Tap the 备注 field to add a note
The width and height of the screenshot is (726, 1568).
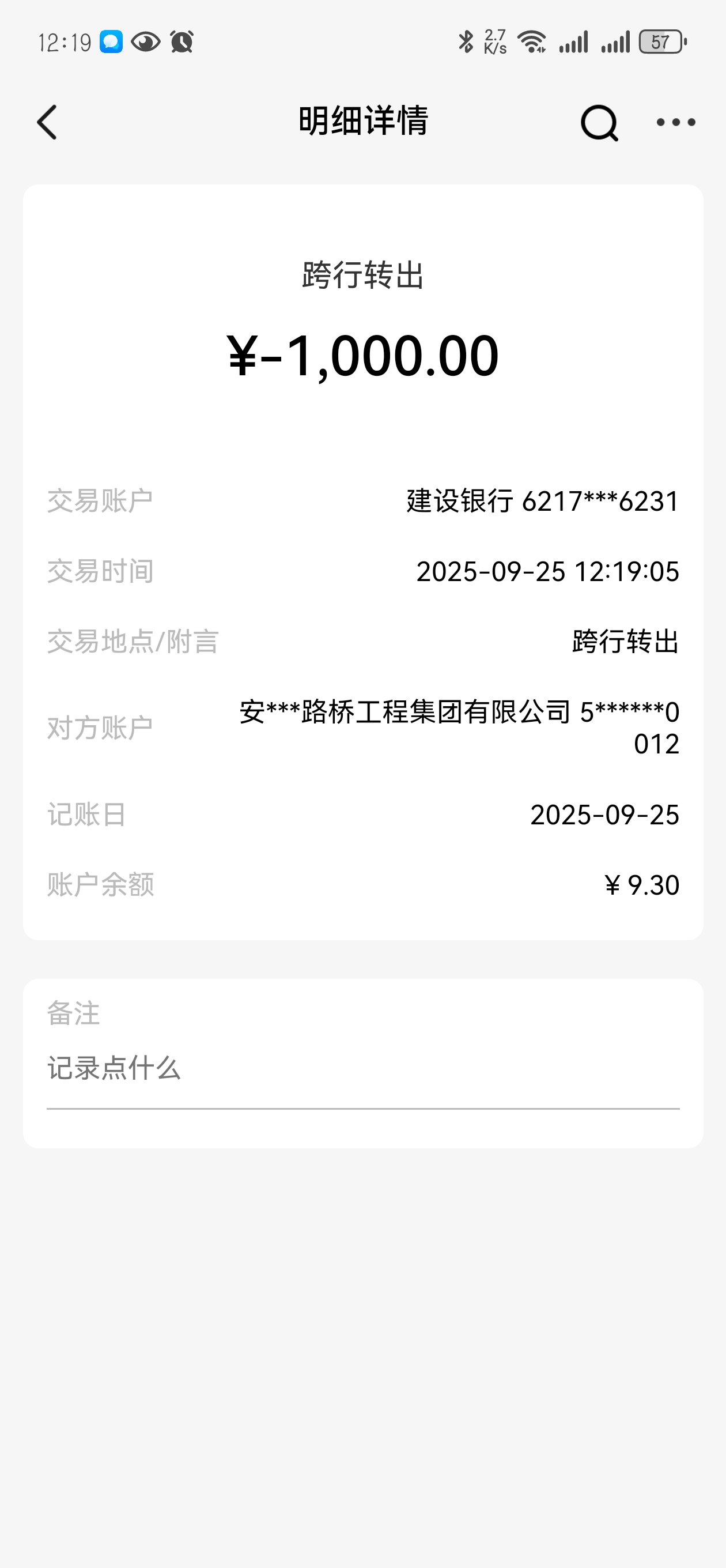[362, 1068]
